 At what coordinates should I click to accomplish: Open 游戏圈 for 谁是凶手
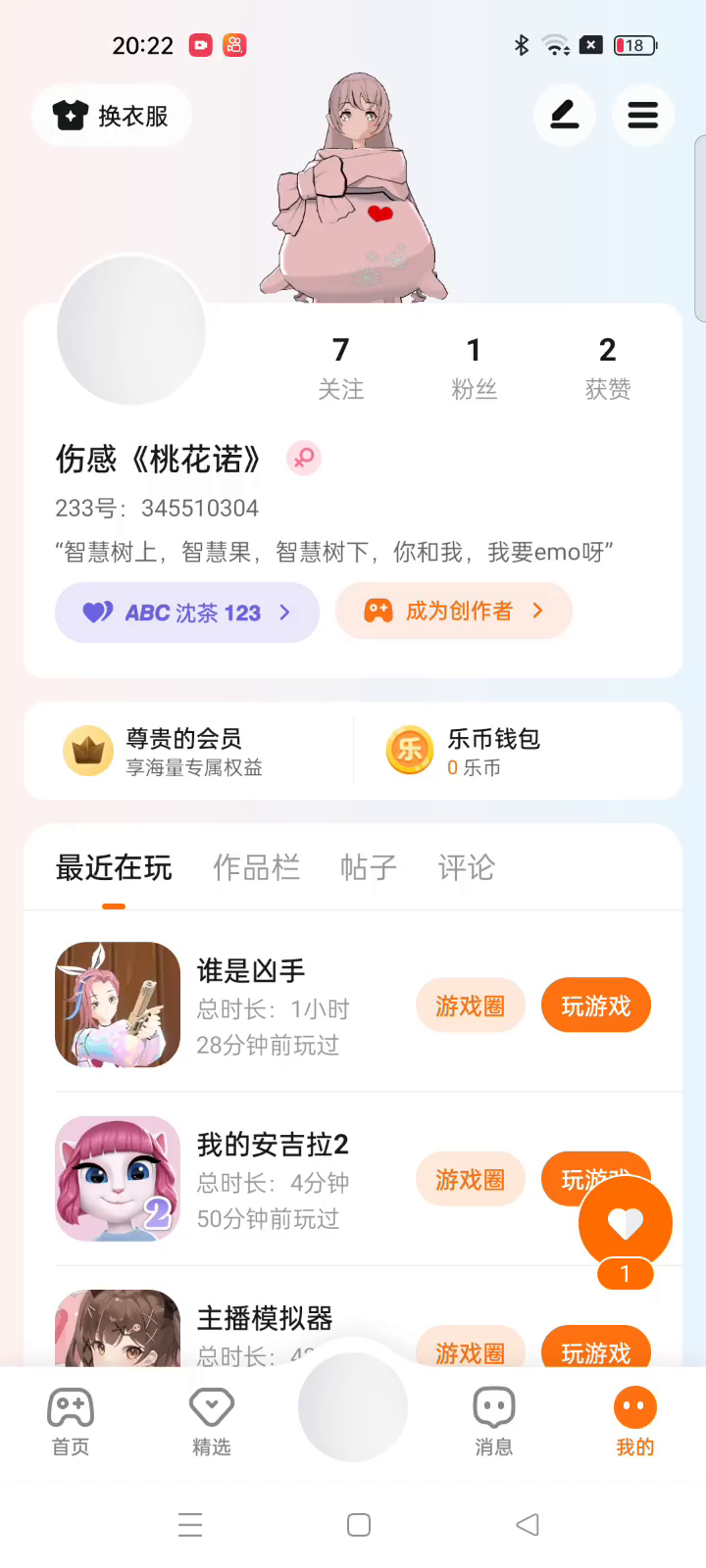click(x=470, y=1005)
